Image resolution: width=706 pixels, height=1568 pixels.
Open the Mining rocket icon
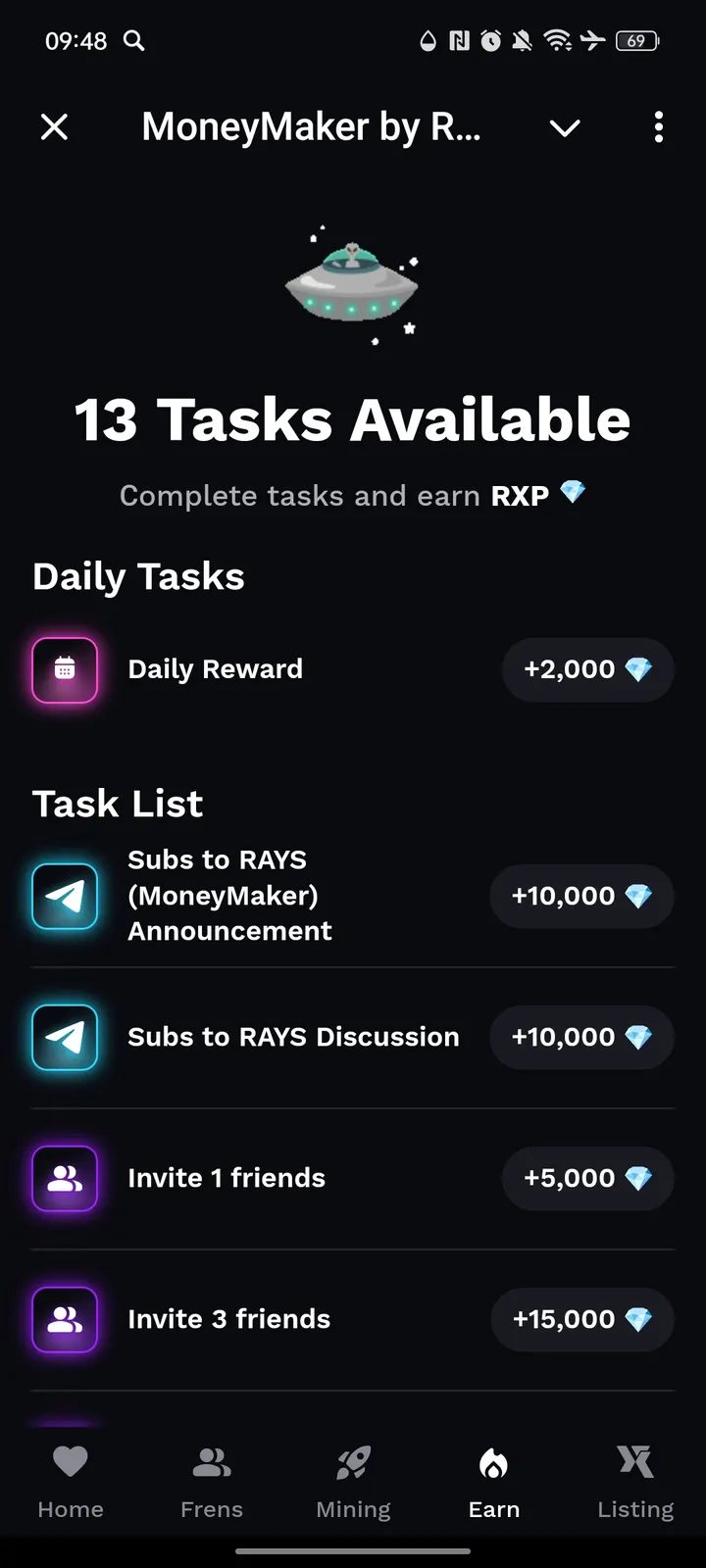(353, 1460)
